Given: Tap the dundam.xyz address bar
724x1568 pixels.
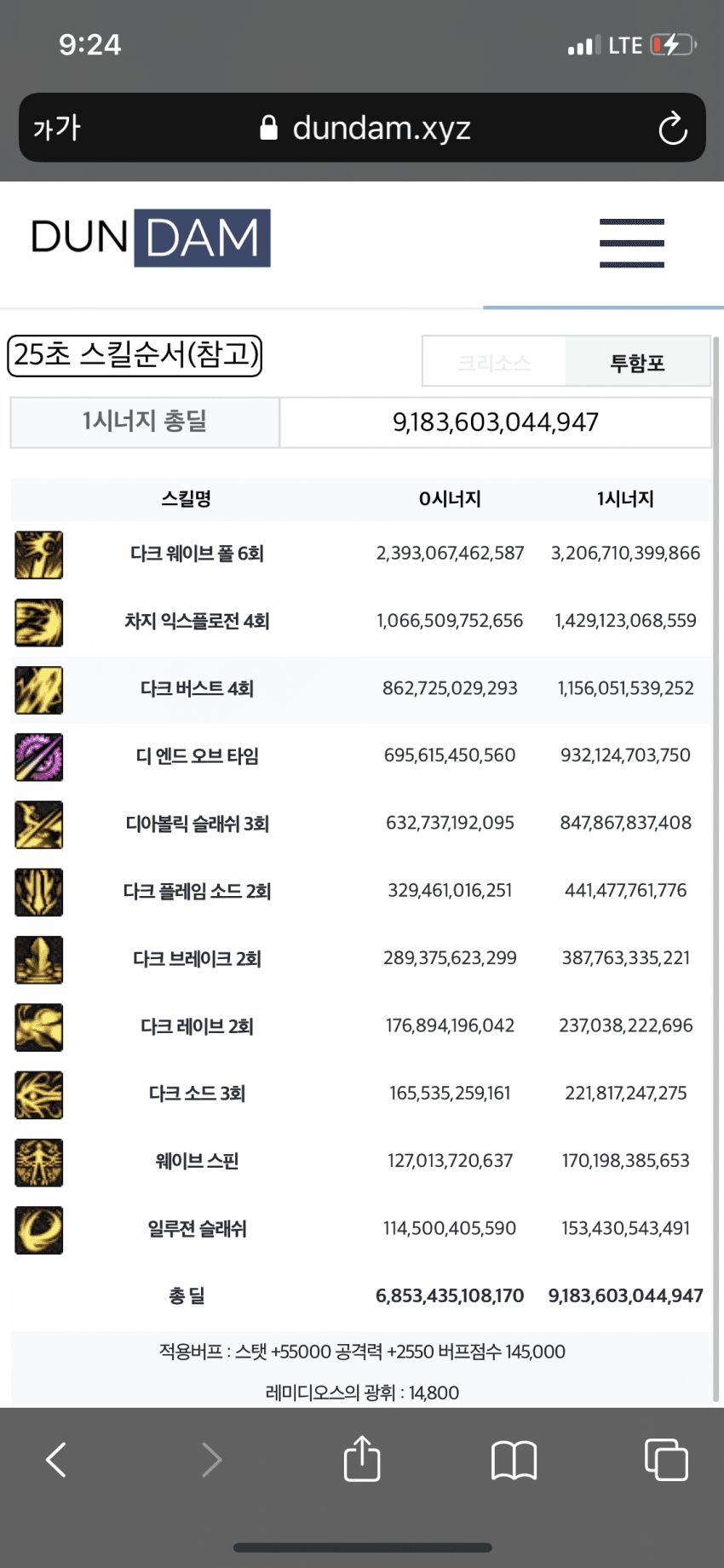Looking at the screenshot, I should (364, 128).
